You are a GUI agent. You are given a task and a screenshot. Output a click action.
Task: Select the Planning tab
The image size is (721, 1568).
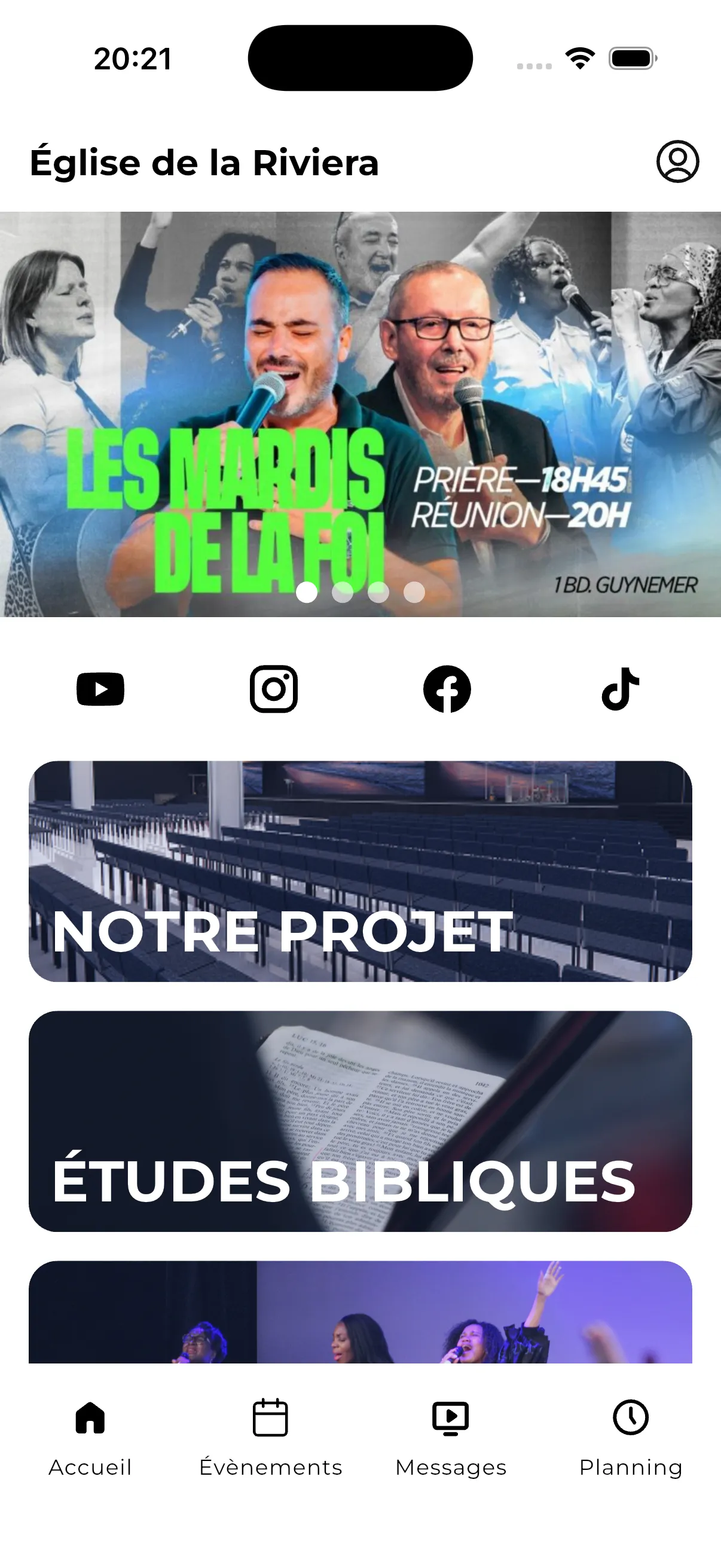pos(631,1438)
